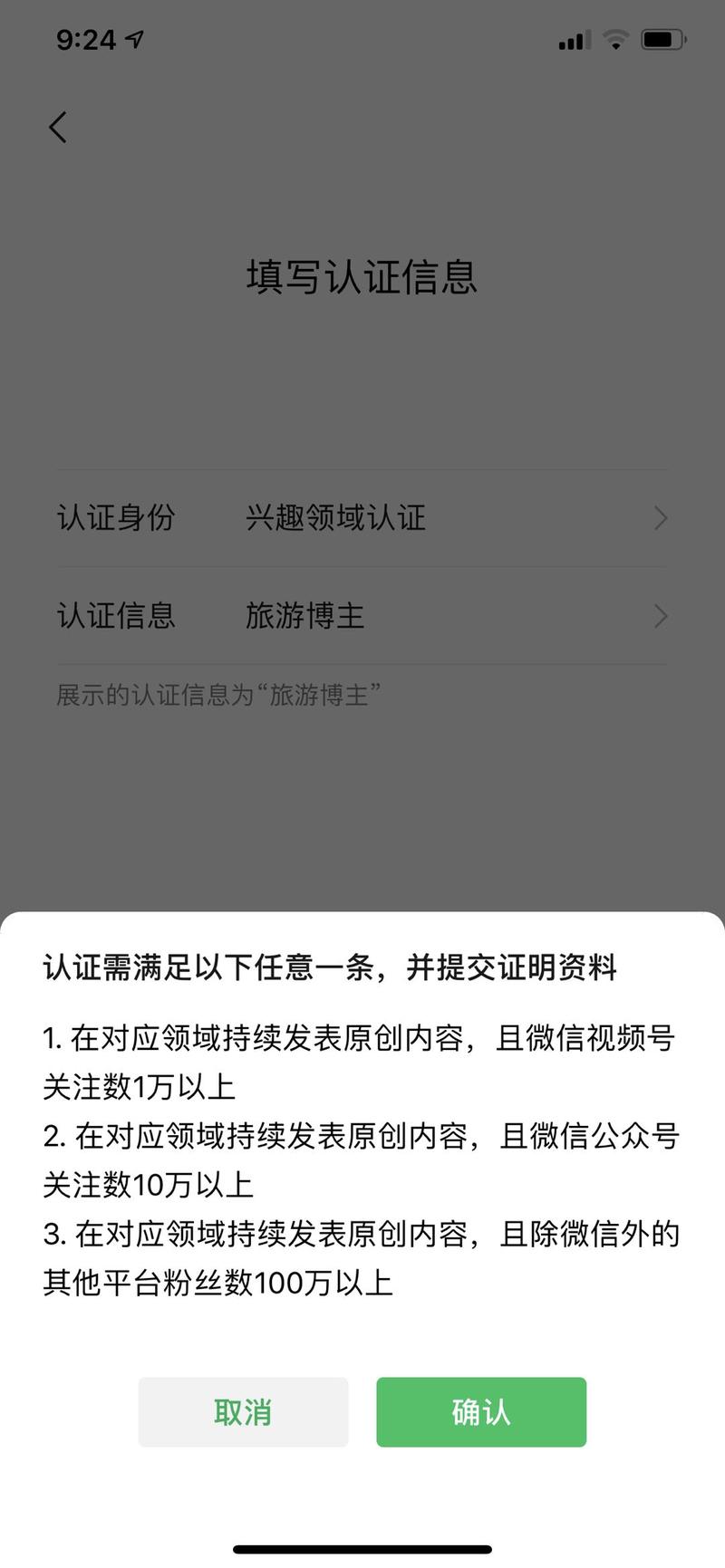
Task: Tap requirement 2 about 公众号 followers
Action: tap(362, 1160)
